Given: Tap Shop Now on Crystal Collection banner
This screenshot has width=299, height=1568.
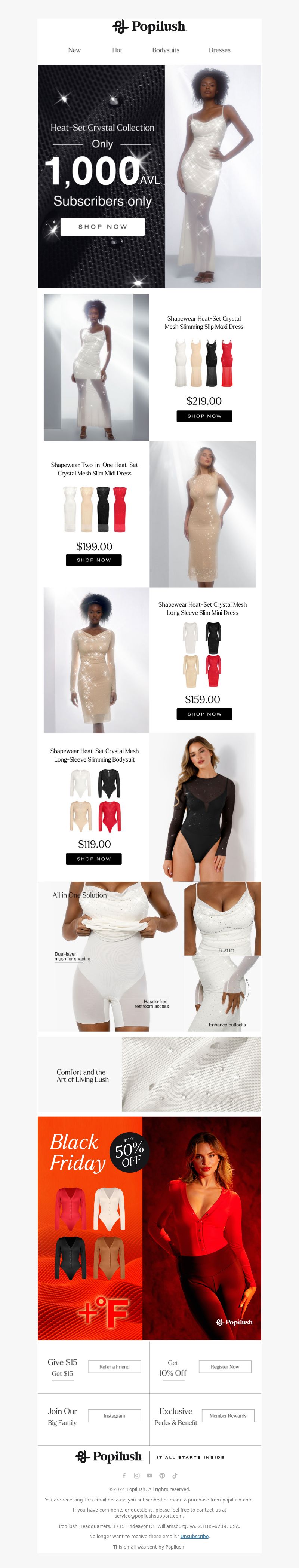Looking at the screenshot, I should click(x=103, y=226).
